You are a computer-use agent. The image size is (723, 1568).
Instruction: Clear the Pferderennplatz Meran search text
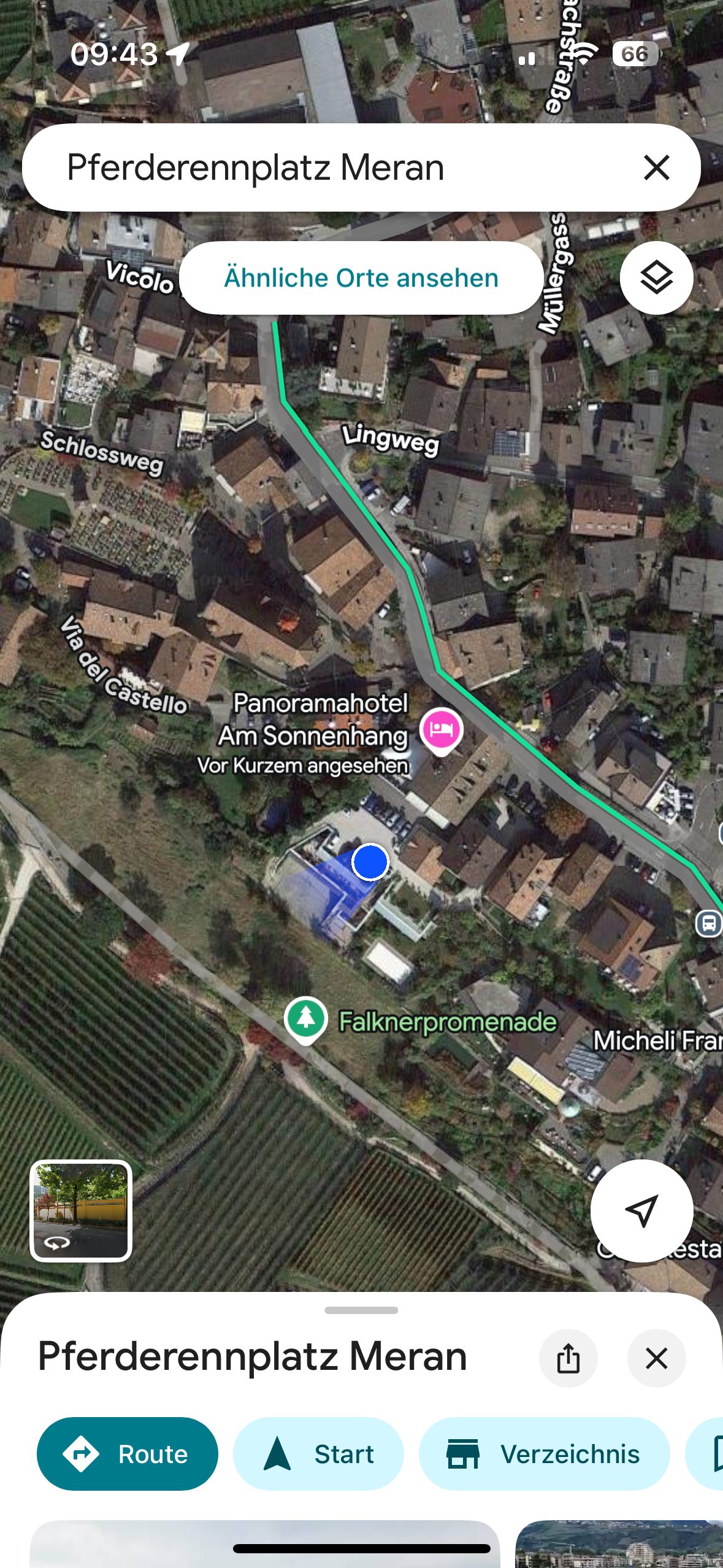tap(656, 167)
